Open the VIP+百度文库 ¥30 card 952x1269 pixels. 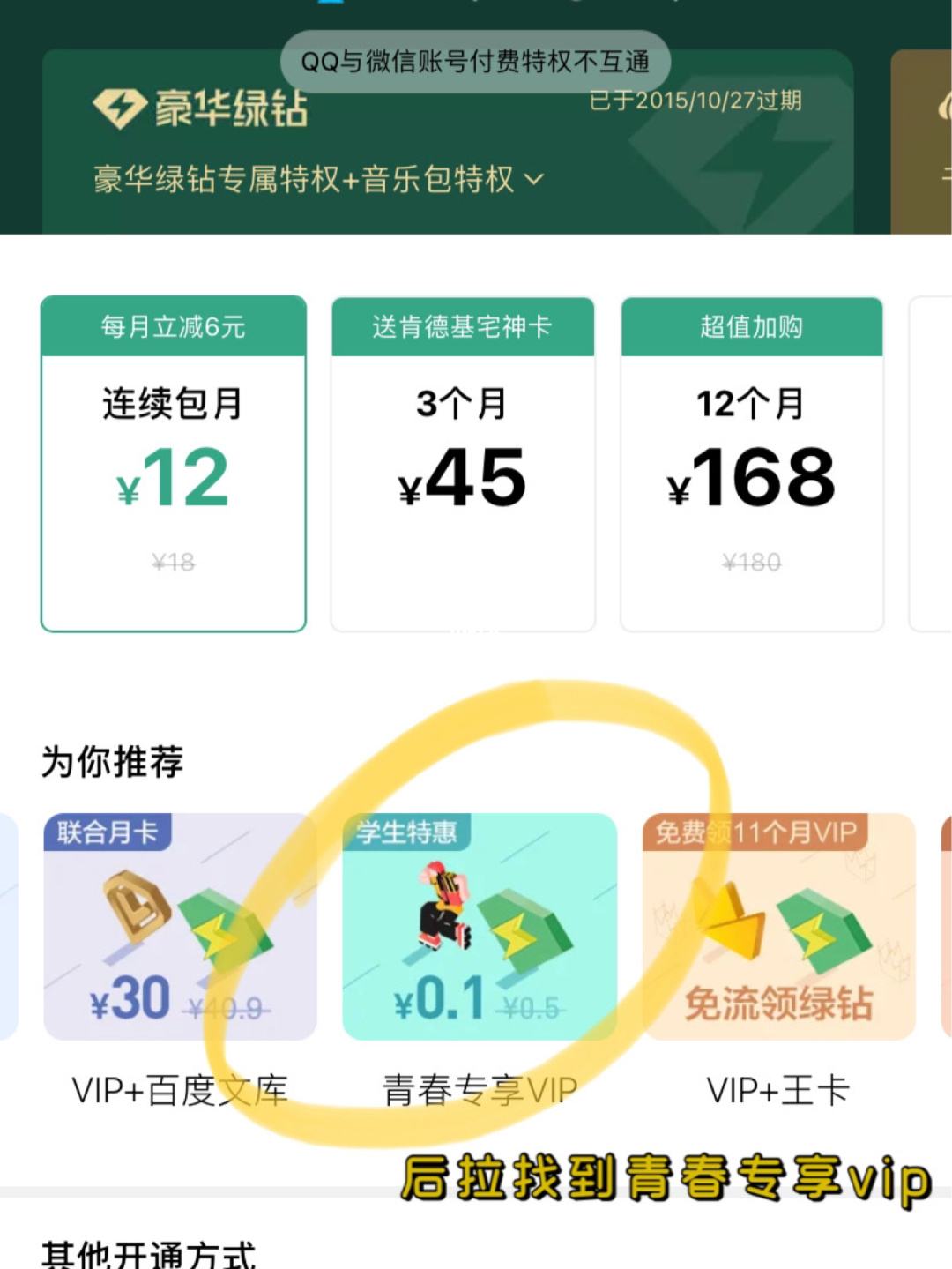(180, 927)
